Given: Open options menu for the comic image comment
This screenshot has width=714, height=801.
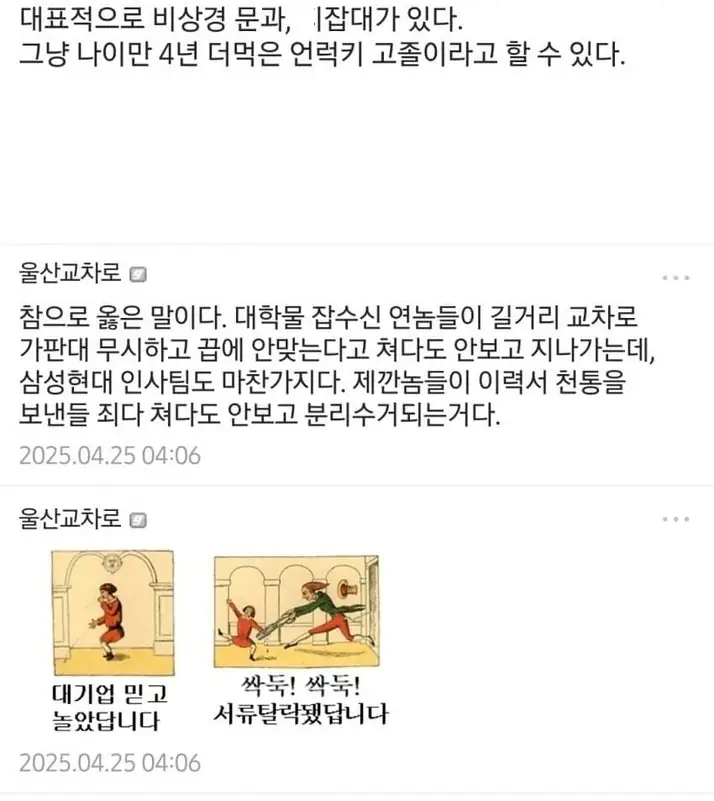Looking at the screenshot, I should point(676,520).
